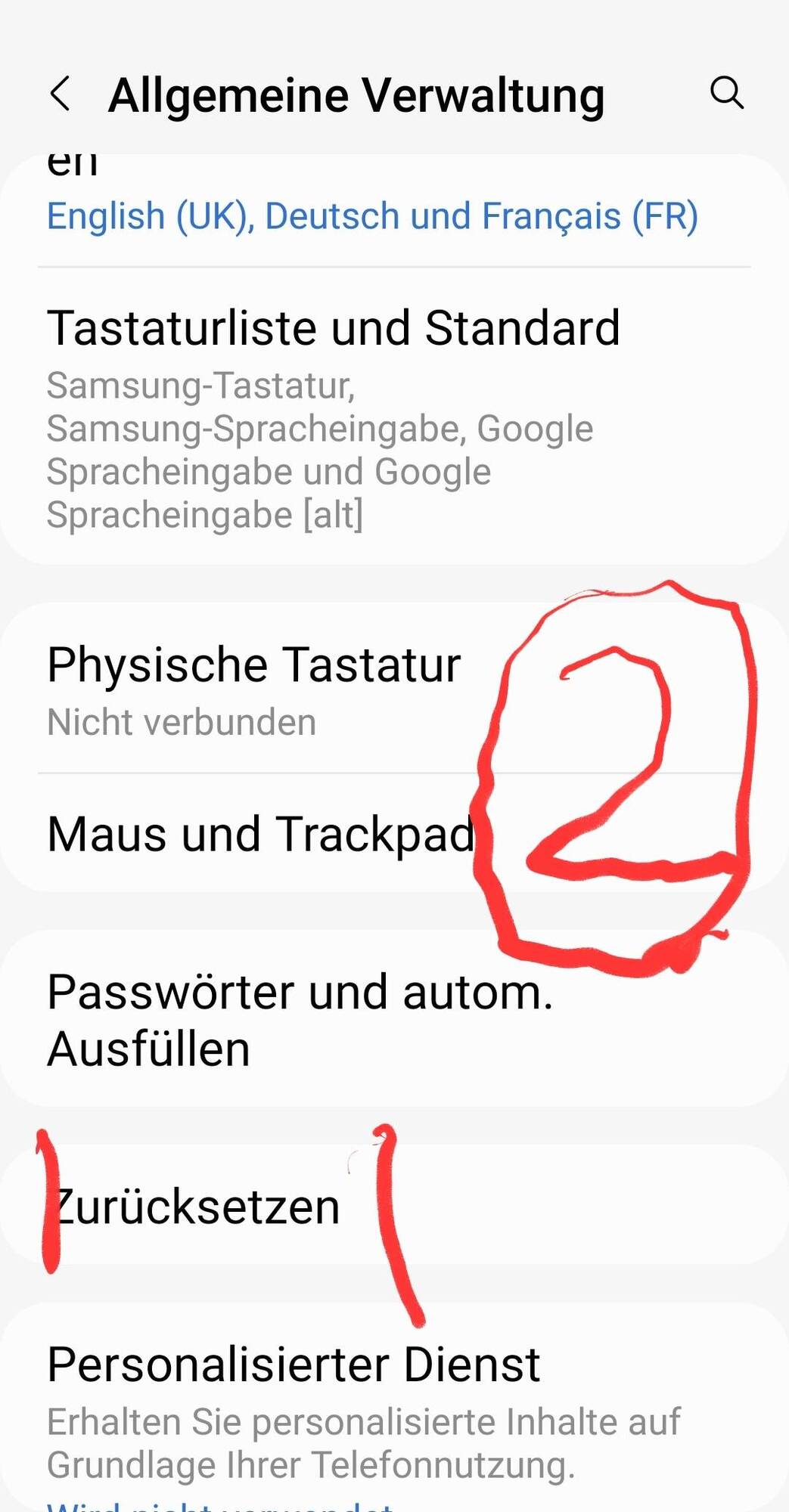Open Tastaturliste und Standard
Screen dimensions: 789x1512
point(333,416)
